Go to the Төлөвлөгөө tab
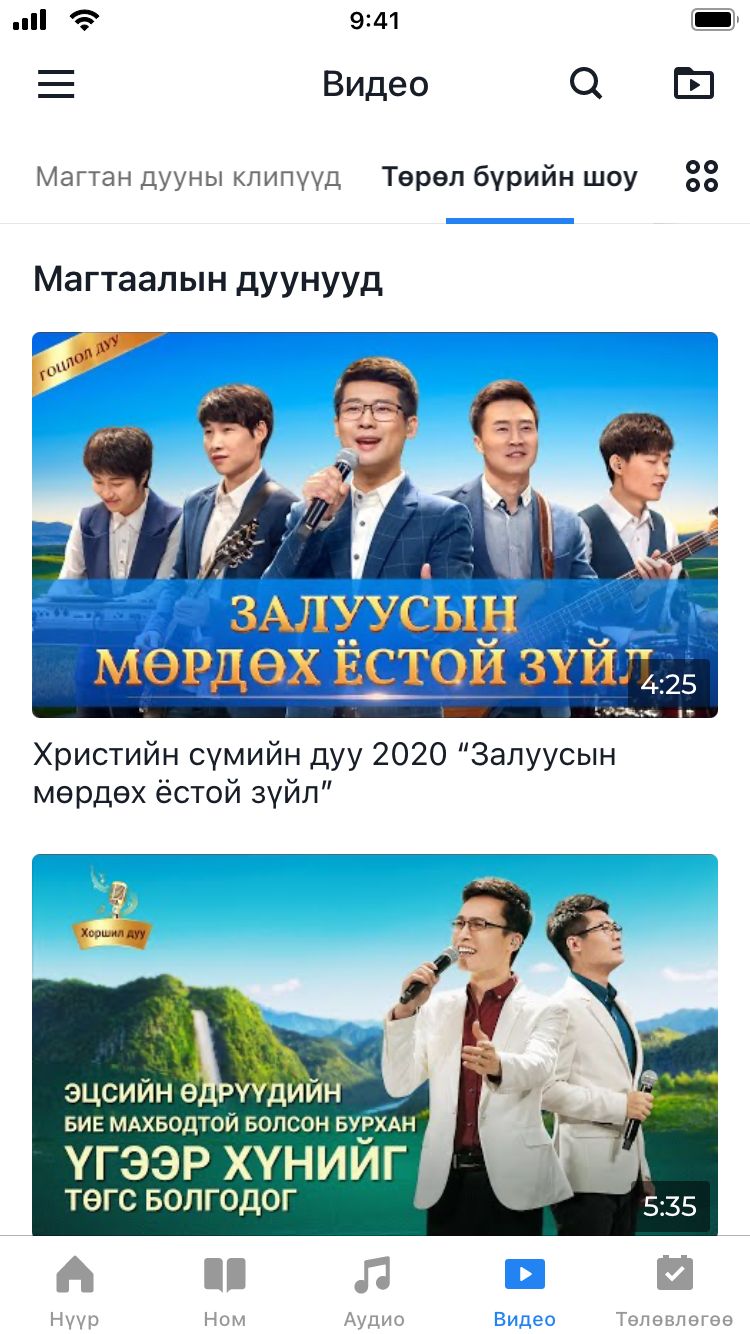 (674, 1290)
